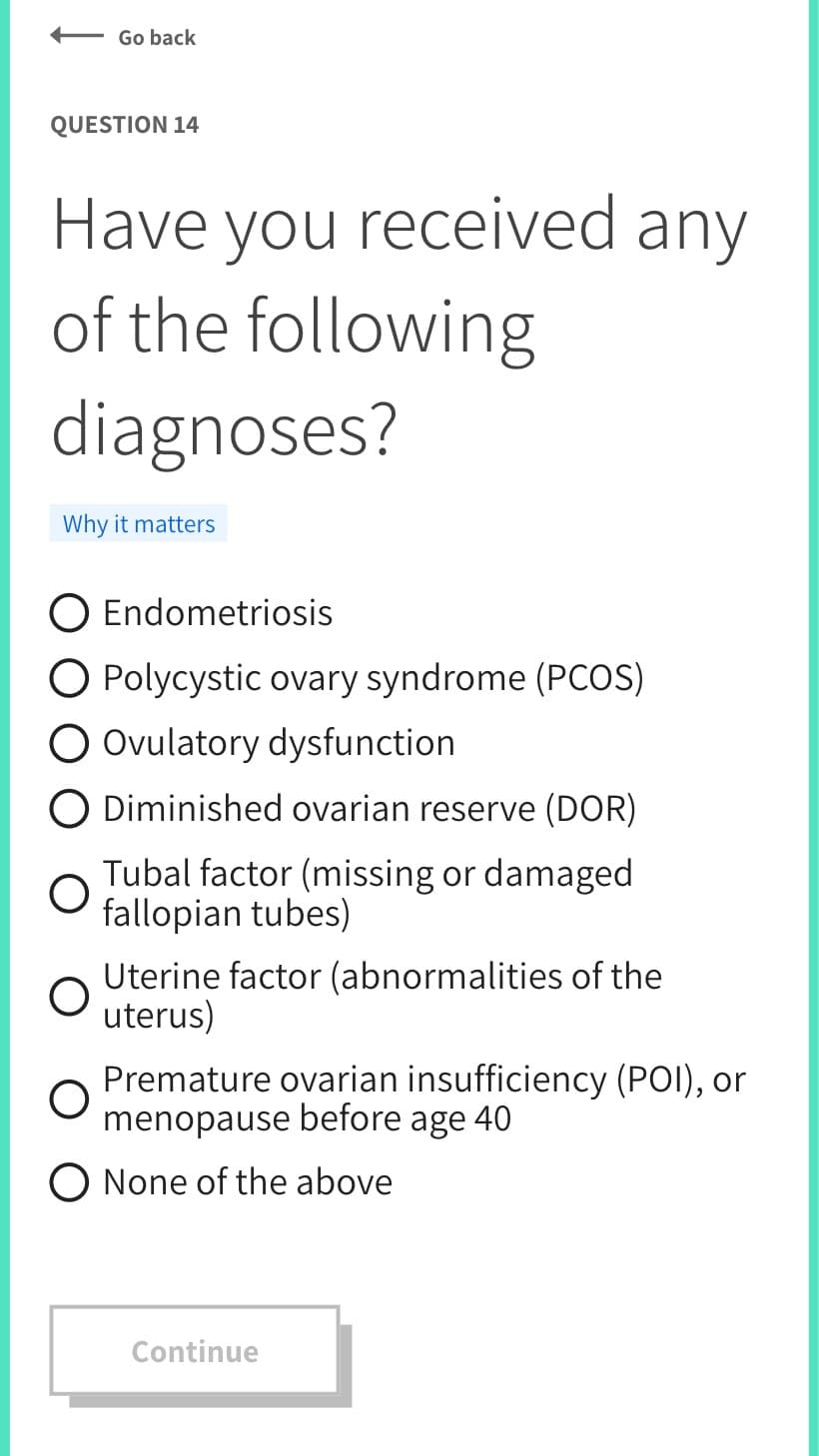Pick Diminished ovarian reserve (DOR)

[x=343, y=808]
